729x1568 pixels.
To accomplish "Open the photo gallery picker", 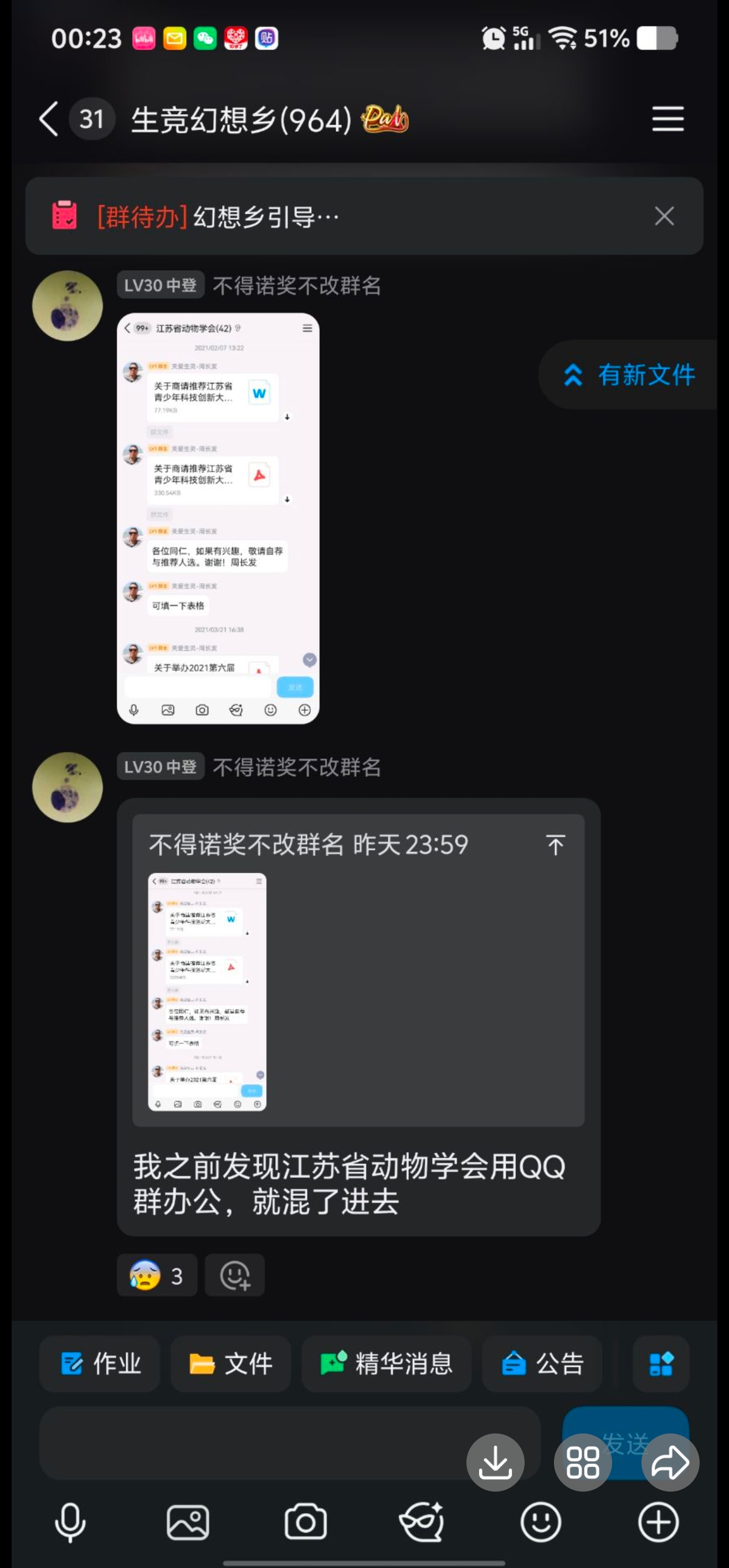I will point(188,1523).
